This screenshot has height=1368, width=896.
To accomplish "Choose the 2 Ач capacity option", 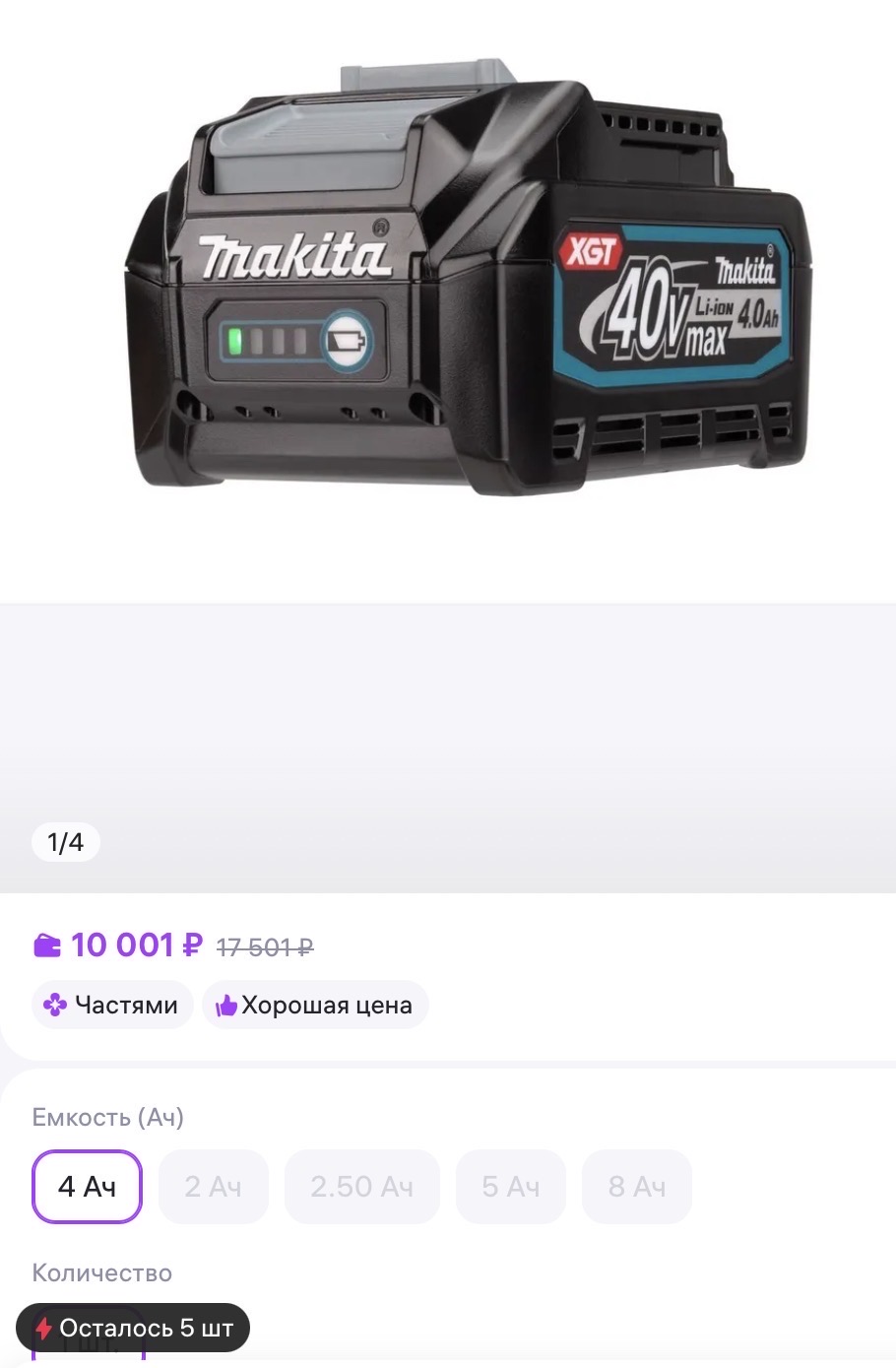I will pos(213,1187).
